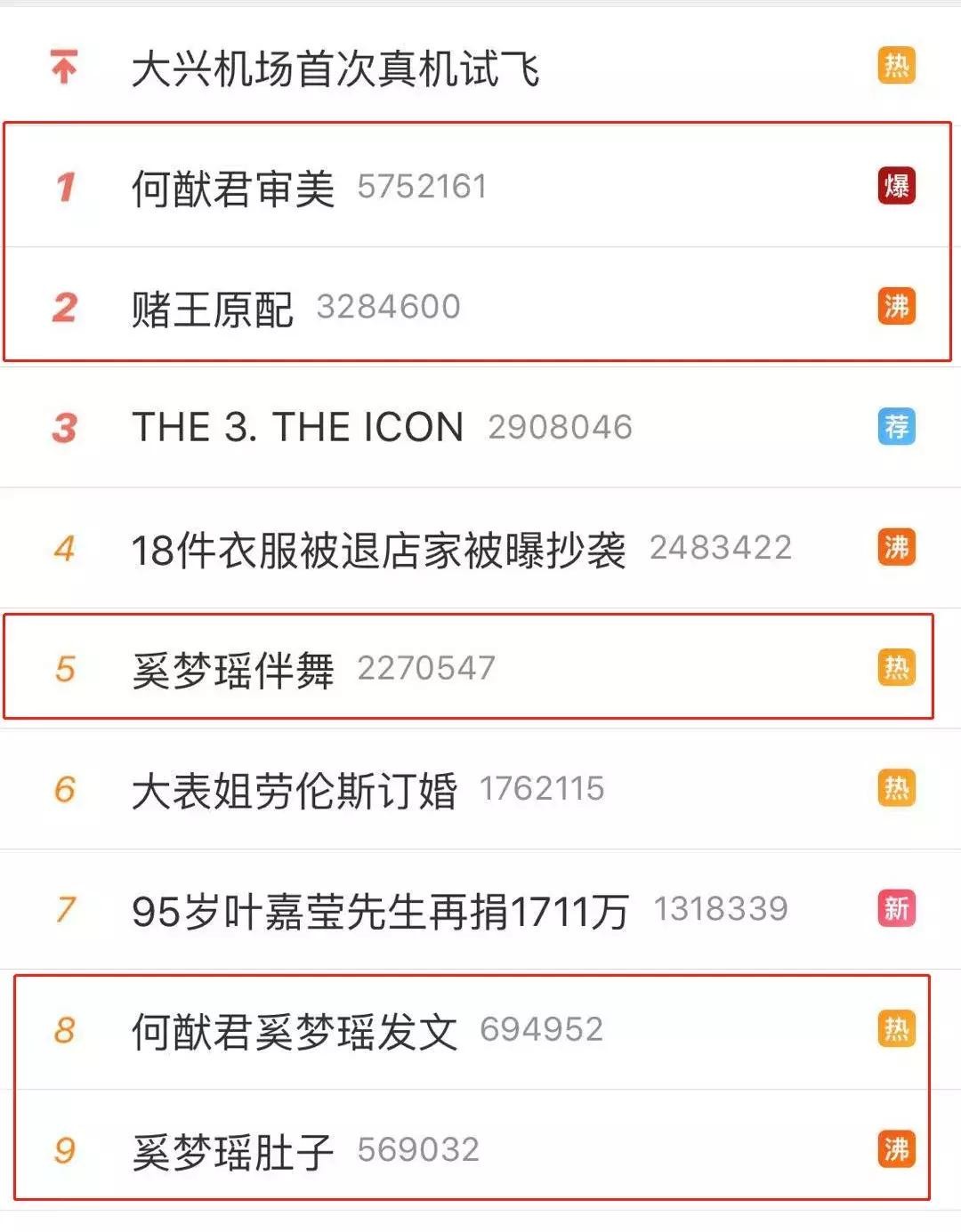Select the hot search 奚梦瑶伴舞
The height and width of the screenshot is (1232, 961).
[233, 669]
